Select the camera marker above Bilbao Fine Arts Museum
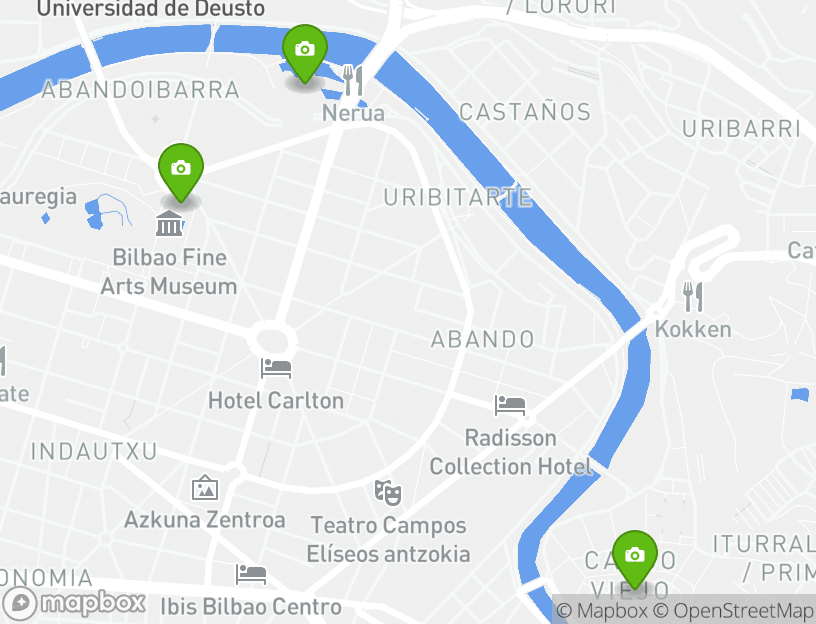Screen dimensions: 816x624 point(181,170)
